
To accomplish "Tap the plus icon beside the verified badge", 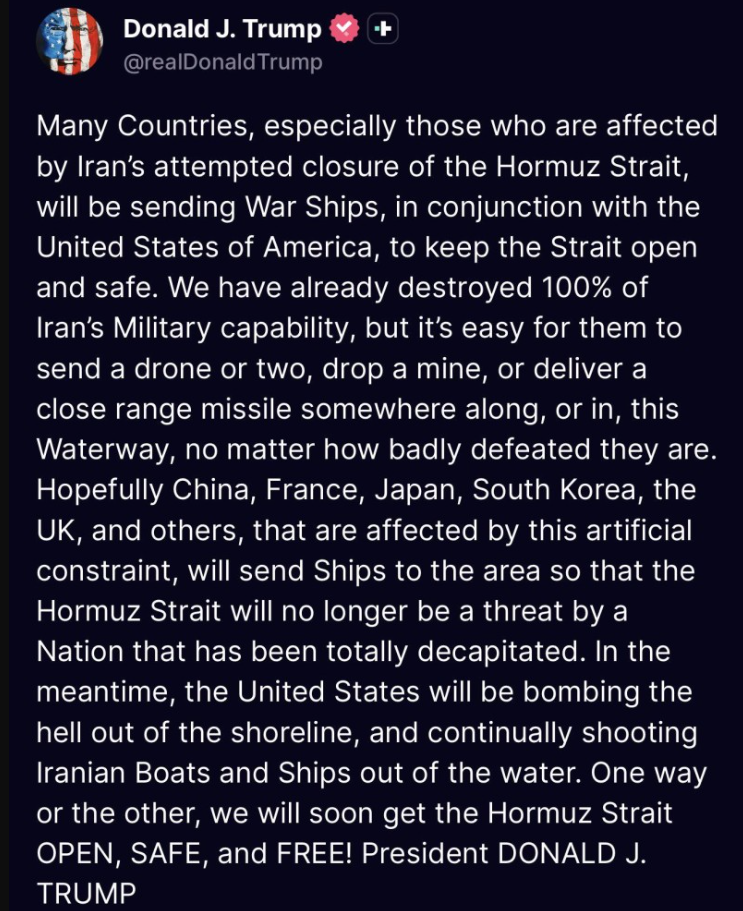I will click(x=383, y=30).
